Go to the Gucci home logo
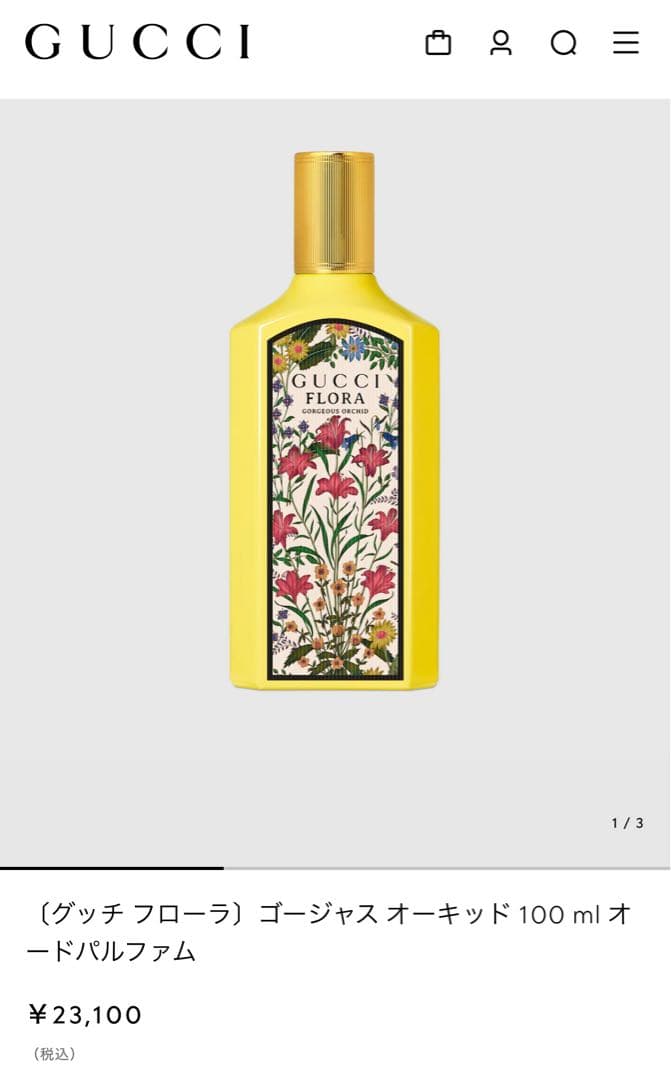671x1080 pixels. [138, 43]
